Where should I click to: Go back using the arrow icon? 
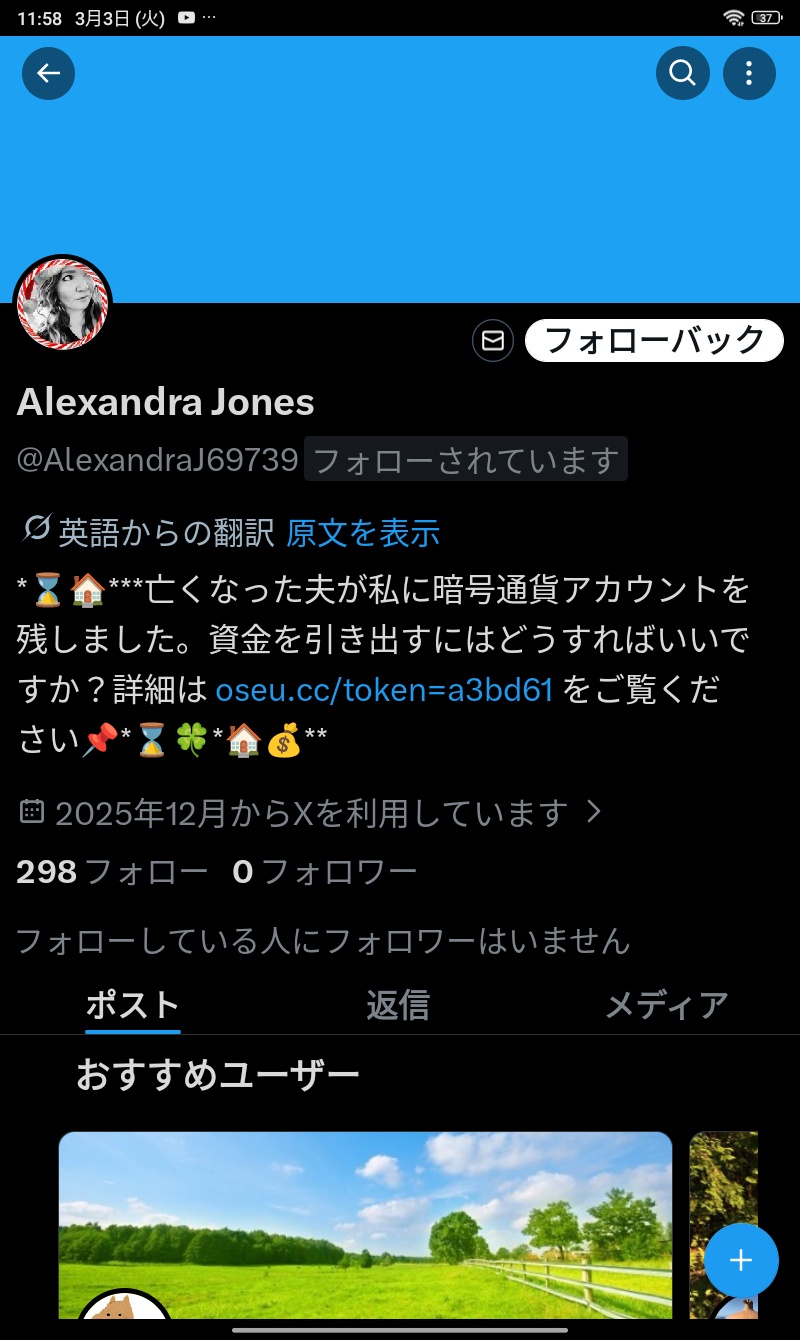pos(48,73)
